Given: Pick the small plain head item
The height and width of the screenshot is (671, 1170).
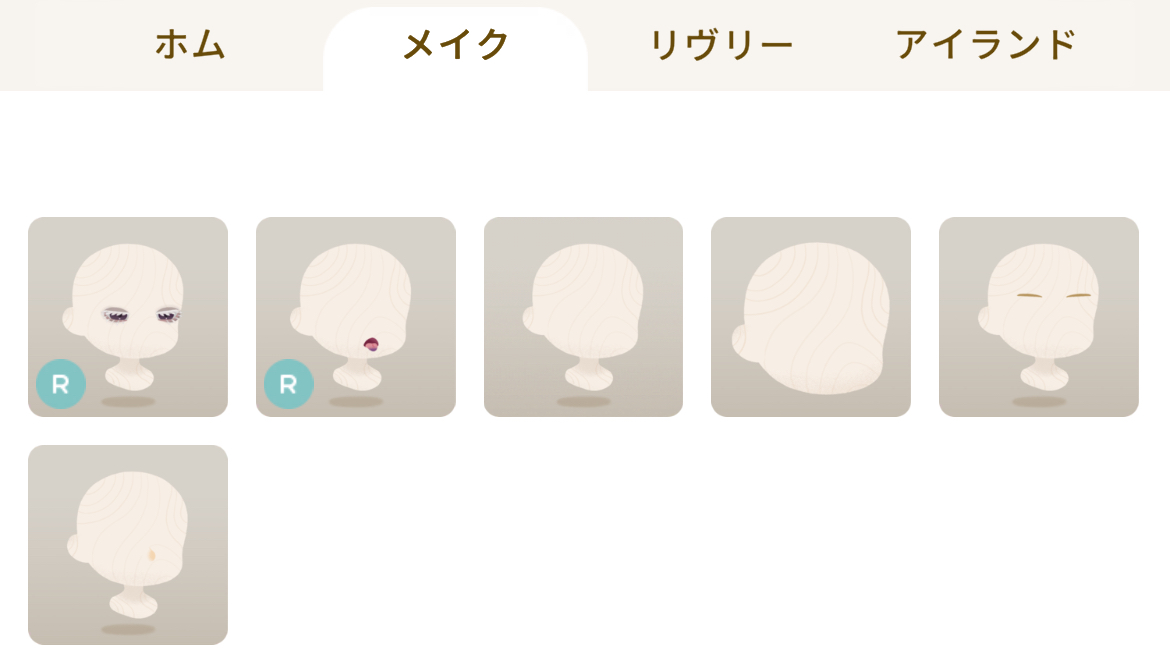Looking at the screenshot, I should (x=583, y=317).
